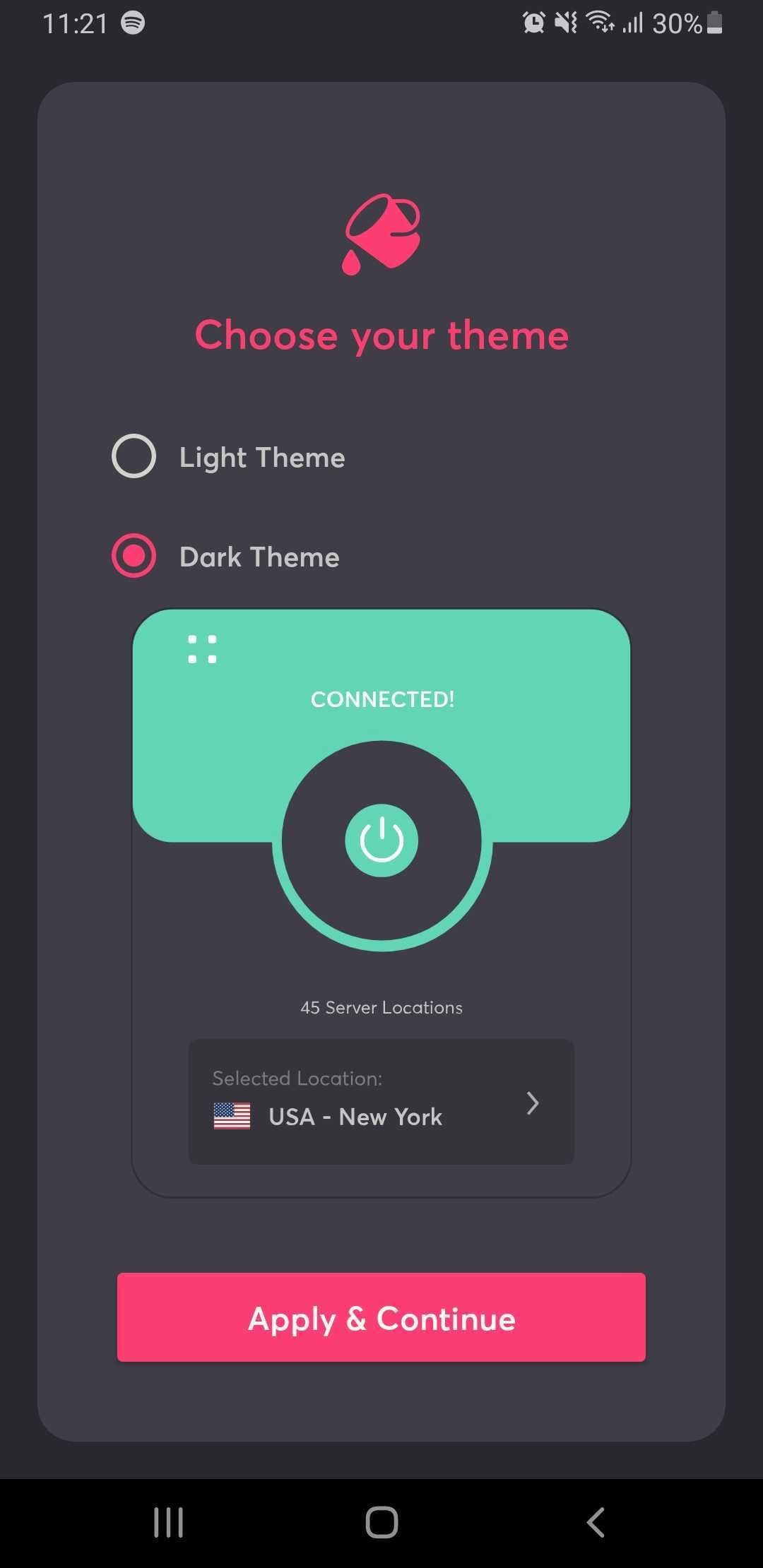
Task: Tap Apply & Continue button
Action: (381, 1317)
